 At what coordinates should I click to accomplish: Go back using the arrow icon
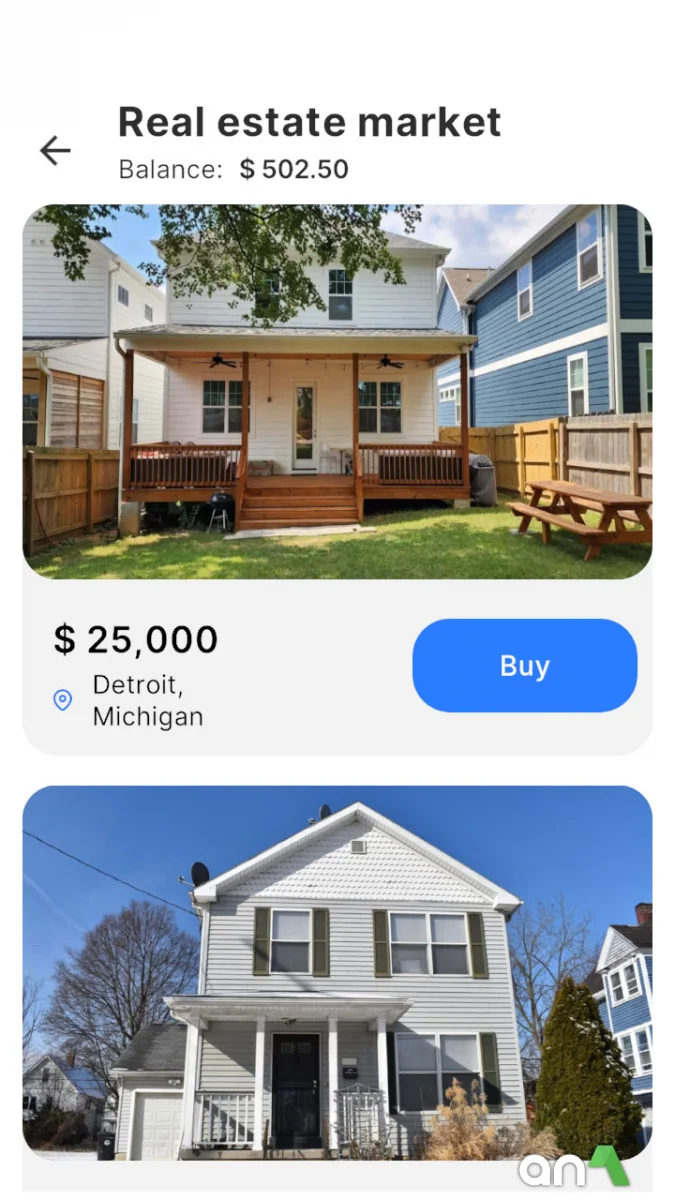click(55, 151)
